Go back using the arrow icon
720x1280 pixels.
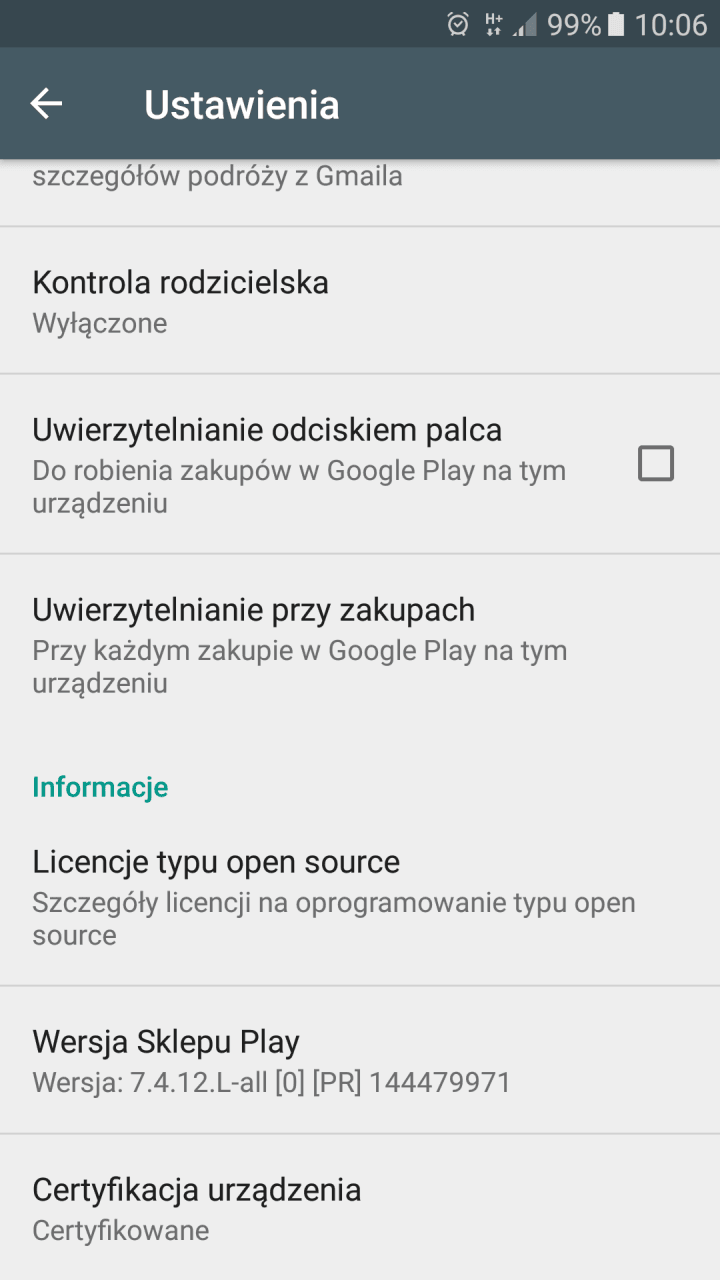tap(46, 103)
